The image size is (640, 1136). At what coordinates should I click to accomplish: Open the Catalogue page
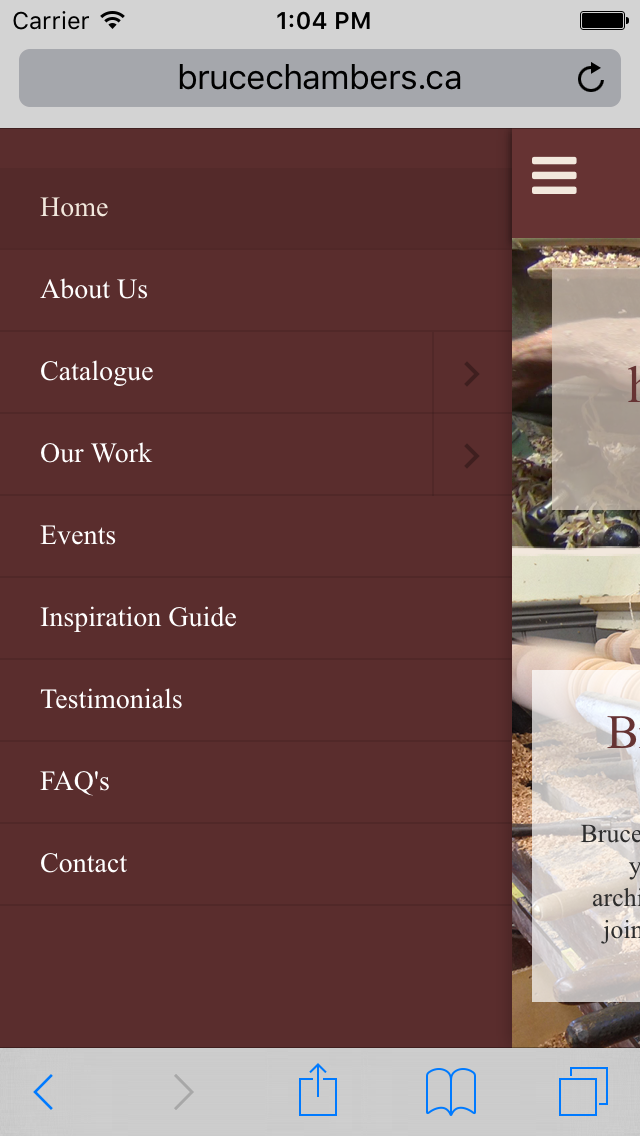coord(97,371)
